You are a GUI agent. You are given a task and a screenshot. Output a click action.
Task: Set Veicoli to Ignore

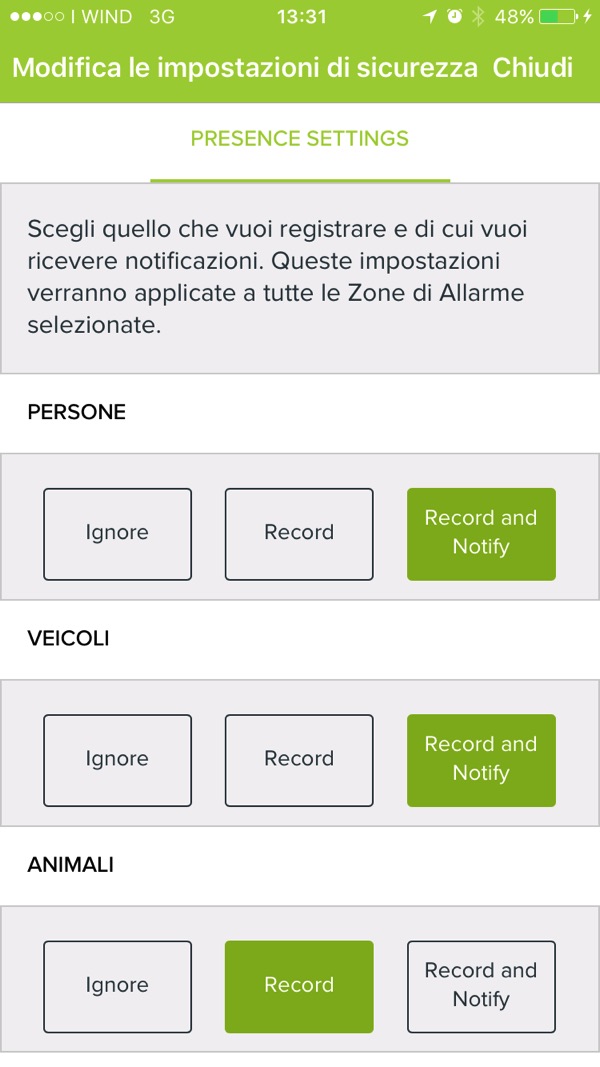click(117, 759)
